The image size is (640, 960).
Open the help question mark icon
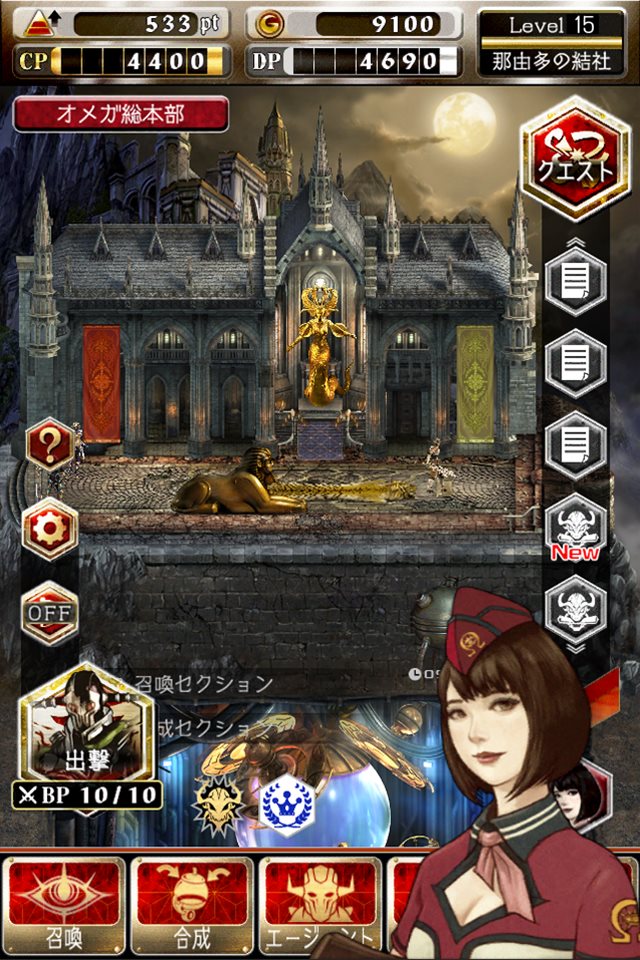pos(50,445)
